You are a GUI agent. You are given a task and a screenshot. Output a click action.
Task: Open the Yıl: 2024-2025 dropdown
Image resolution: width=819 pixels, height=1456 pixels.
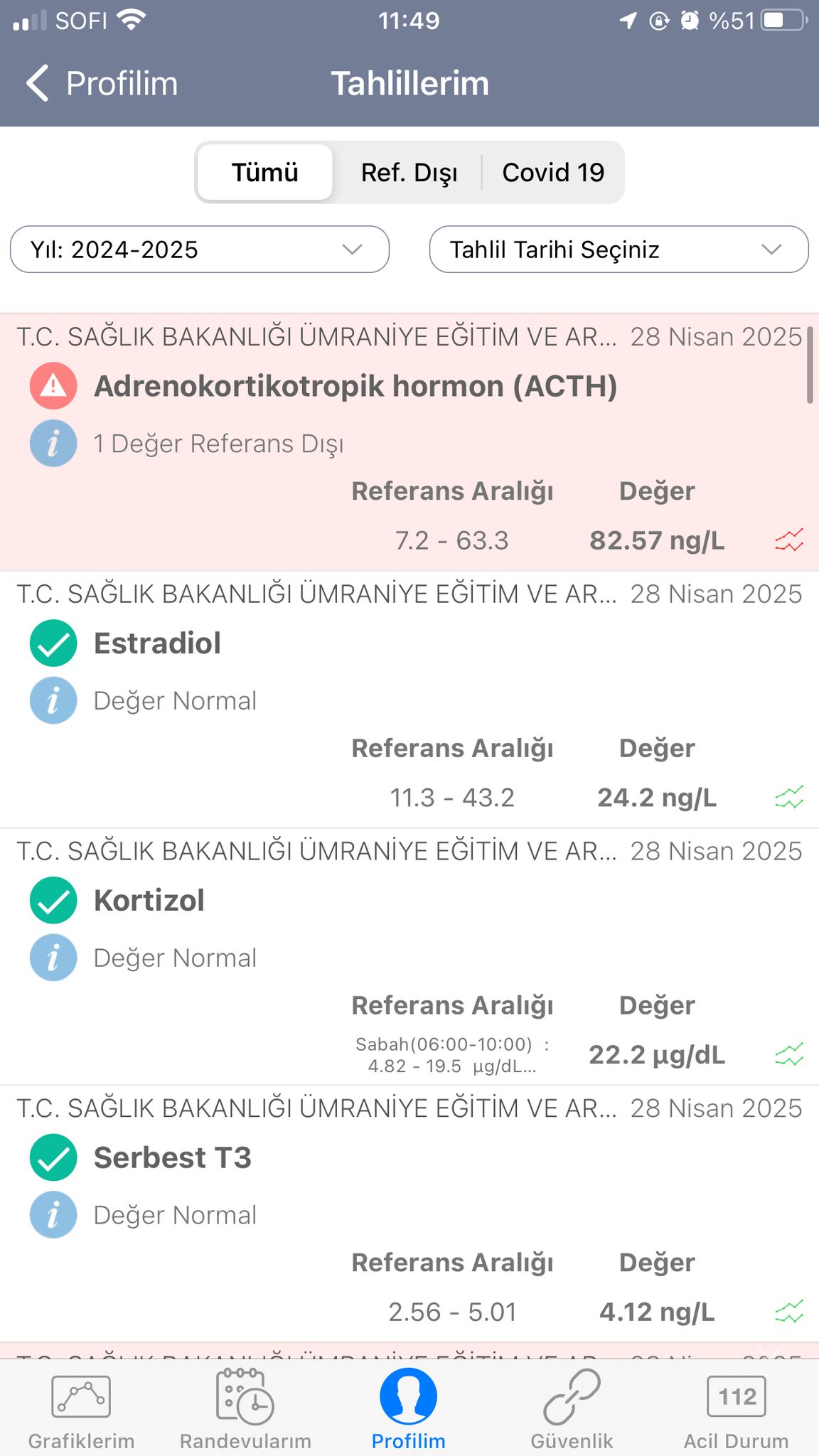[x=200, y=250]
